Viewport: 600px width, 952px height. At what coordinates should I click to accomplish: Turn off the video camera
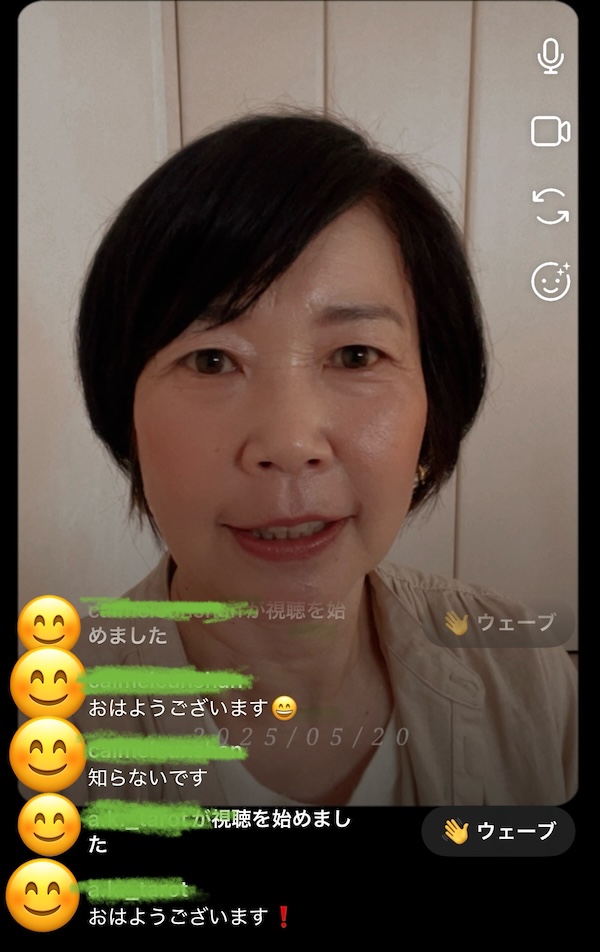coord(550,131)
